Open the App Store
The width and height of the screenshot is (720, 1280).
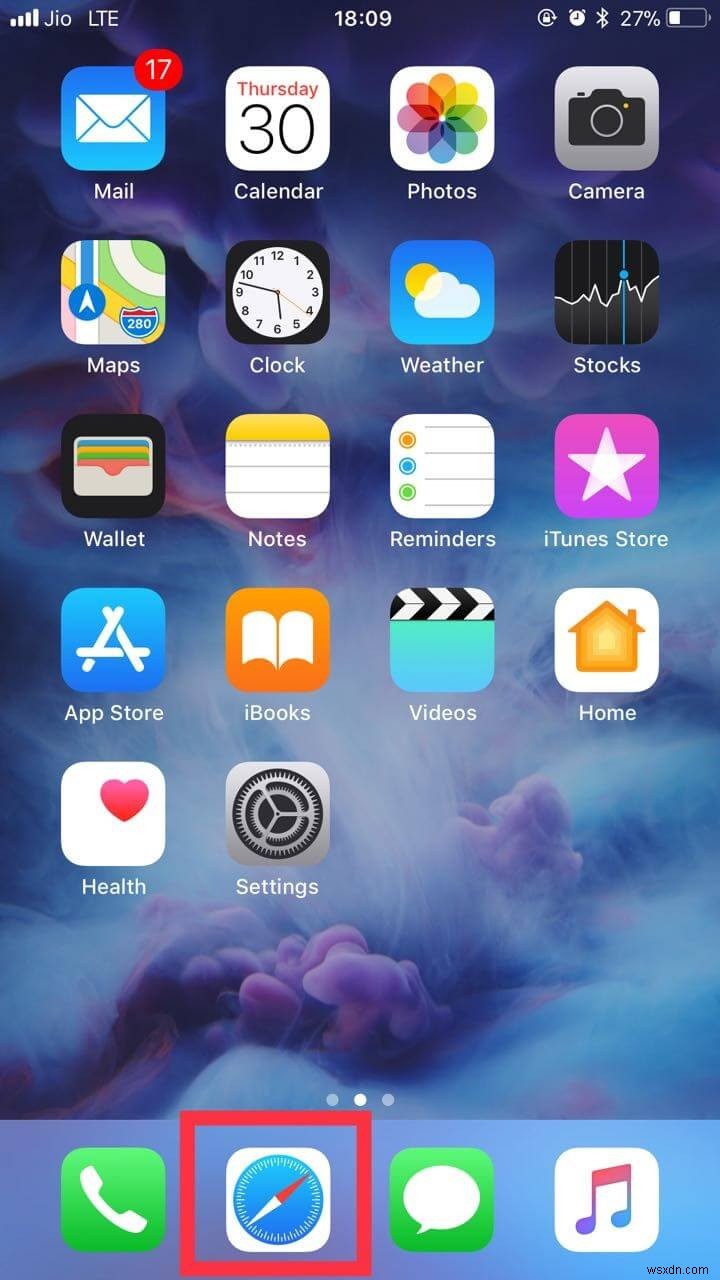(113, 640)
